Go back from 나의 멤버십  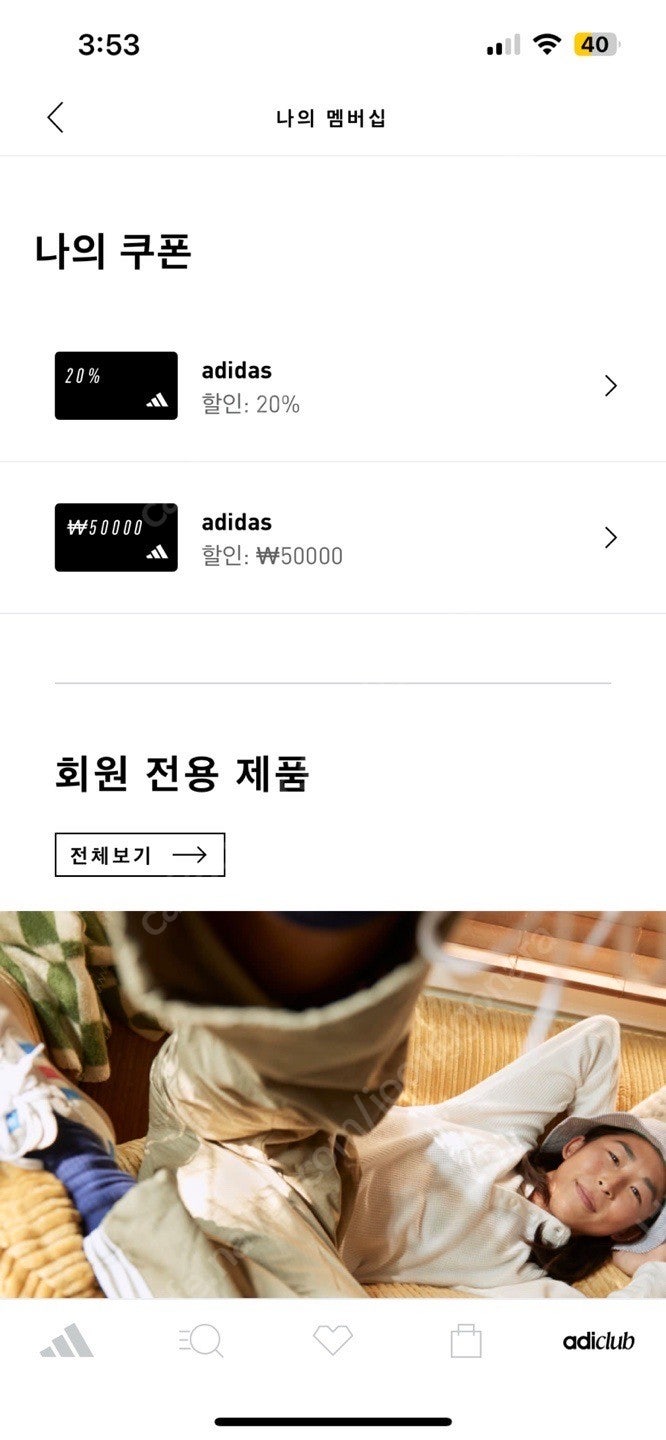point(55,118)
